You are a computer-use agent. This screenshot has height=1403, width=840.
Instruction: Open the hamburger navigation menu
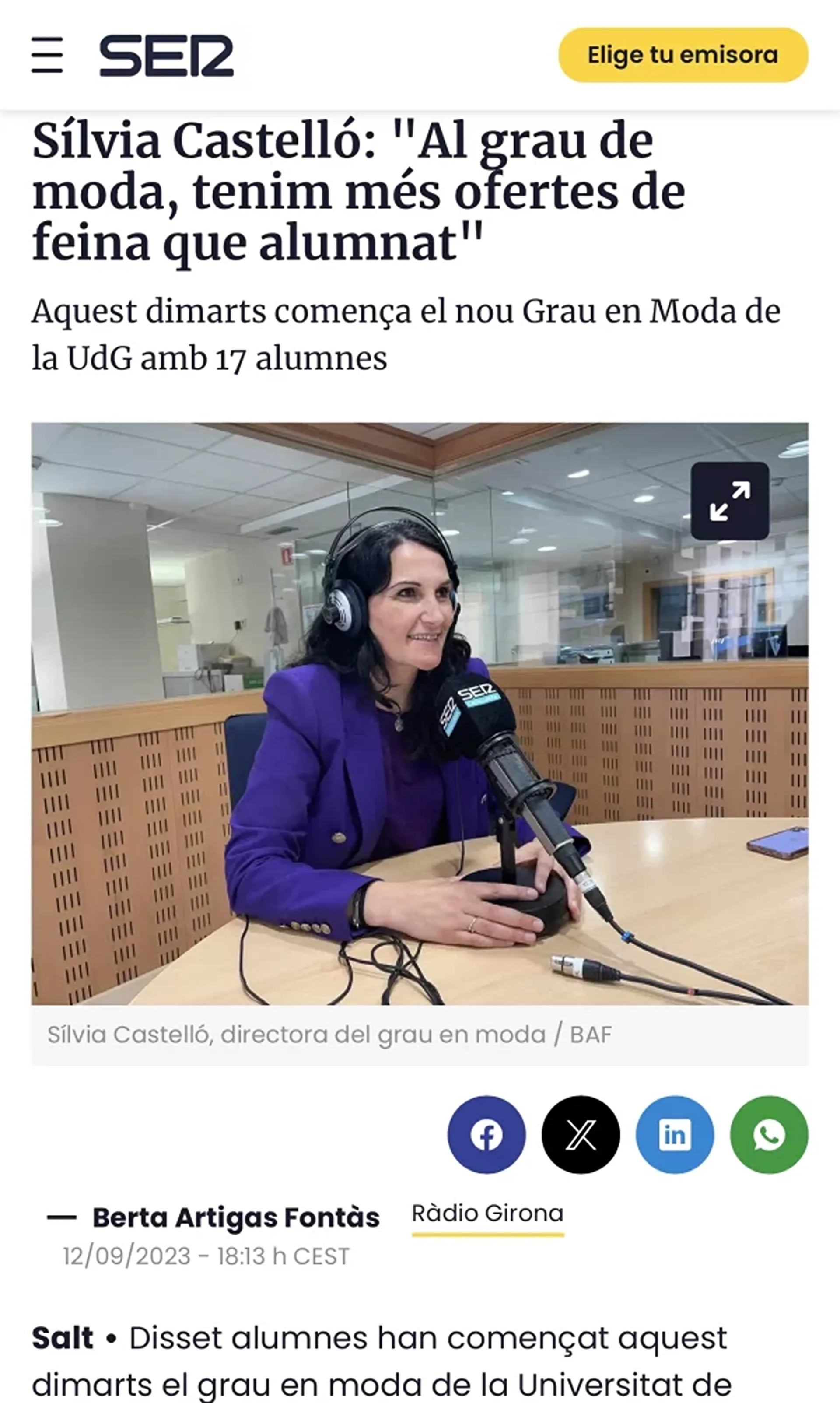47,55
